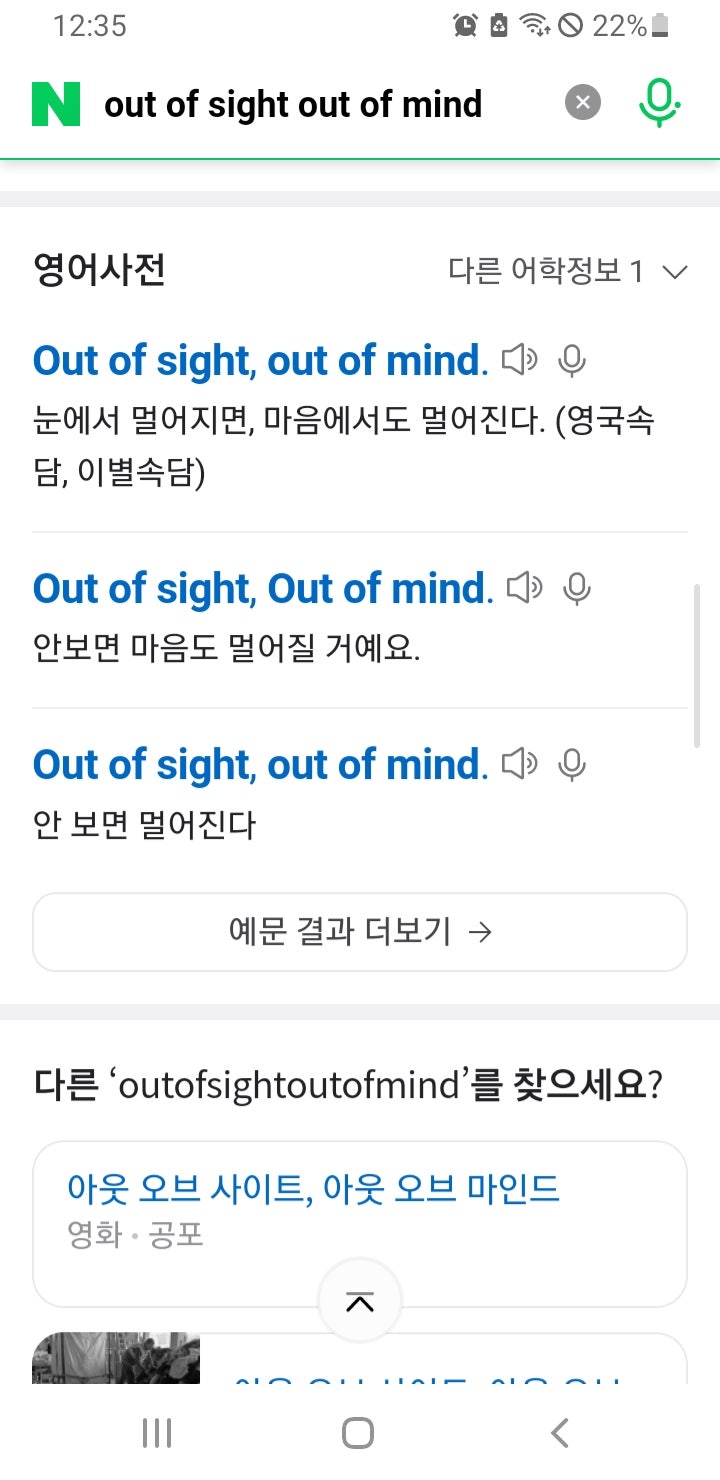
Task: Expand 다른 어학정보 1 dropdown
Action: point(567,271)
